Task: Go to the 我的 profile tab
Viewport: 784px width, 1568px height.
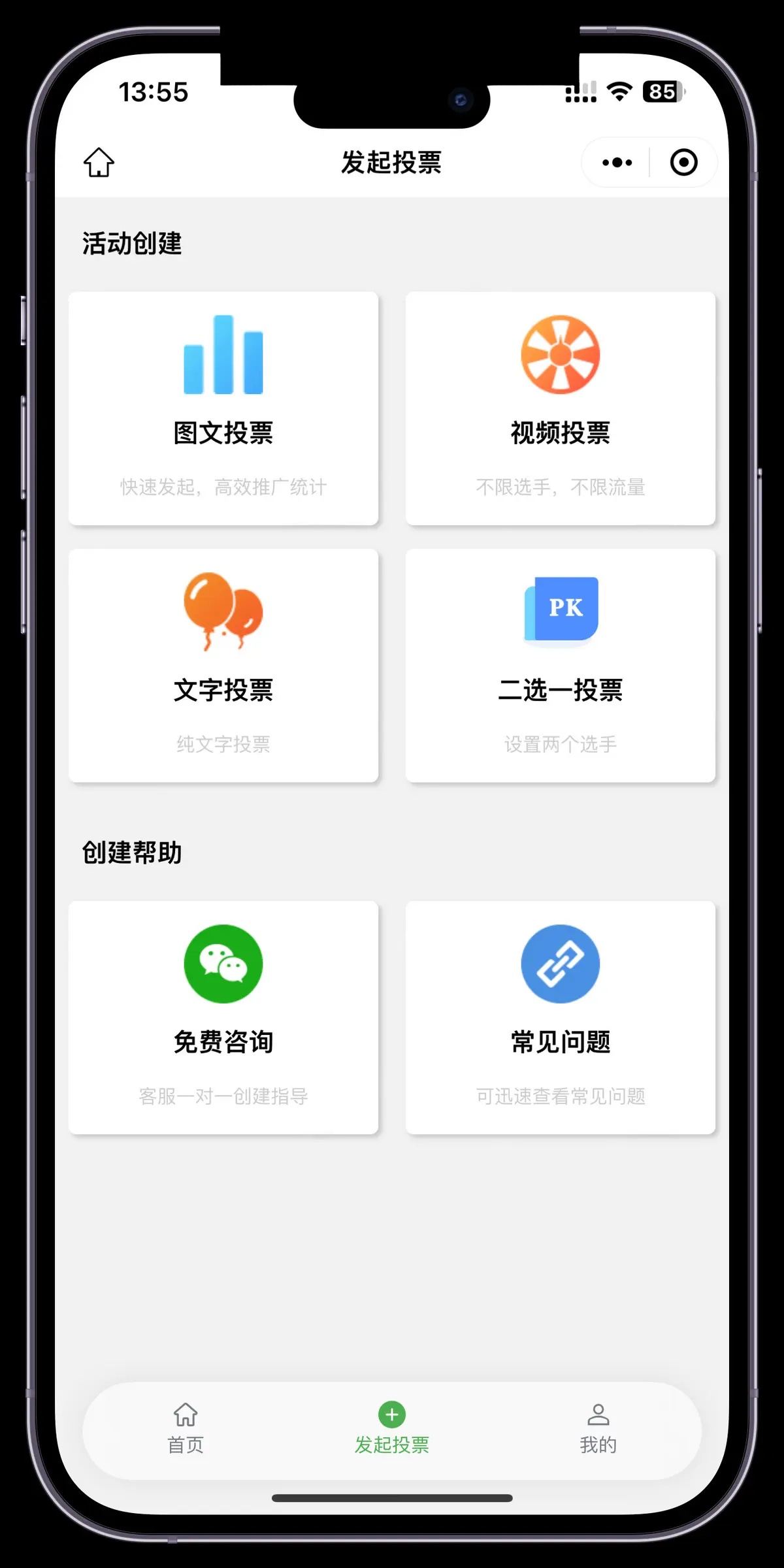Action: tap(598, 1429)
